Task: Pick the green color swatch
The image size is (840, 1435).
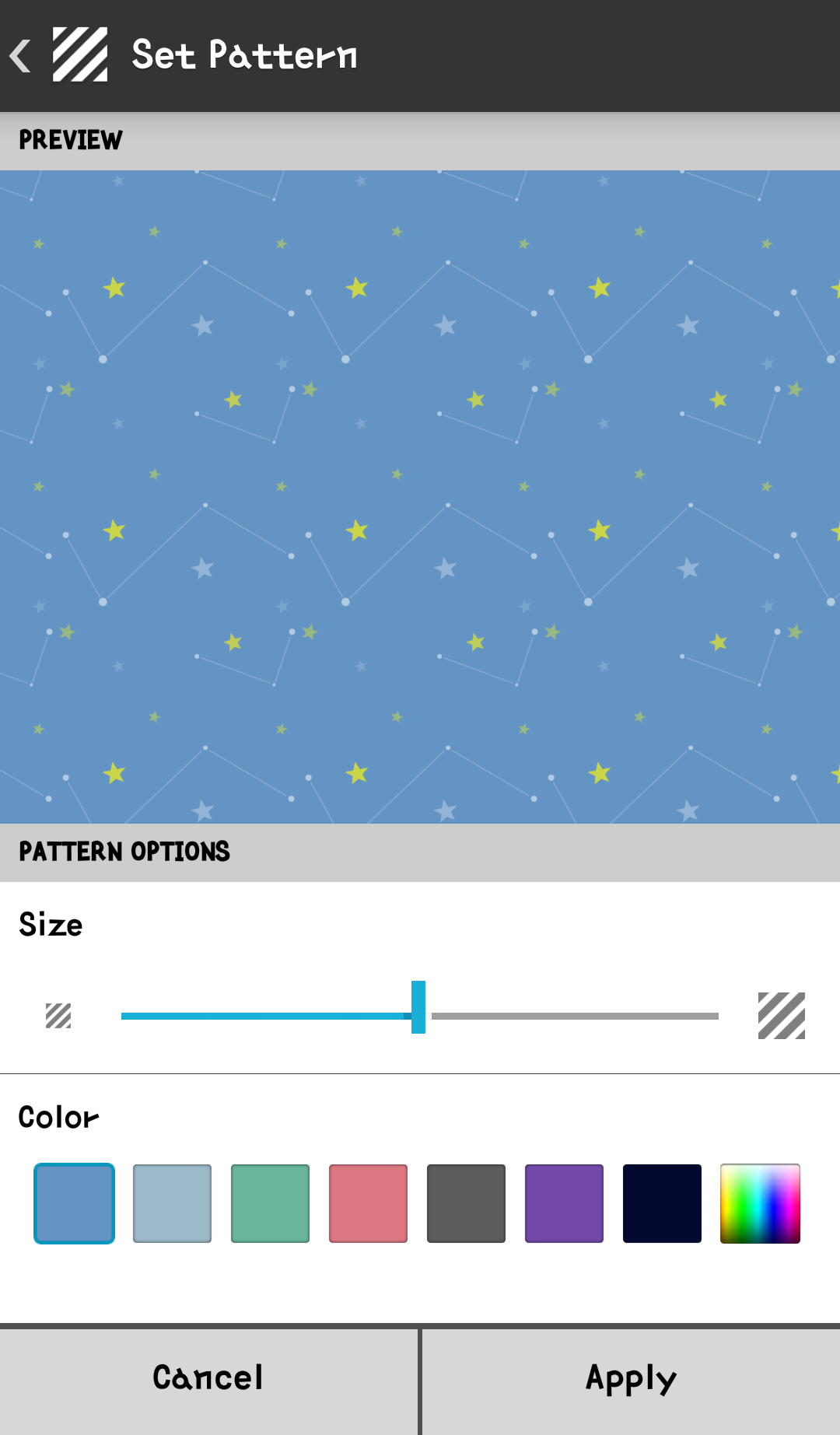Action: click(271, 1203)
